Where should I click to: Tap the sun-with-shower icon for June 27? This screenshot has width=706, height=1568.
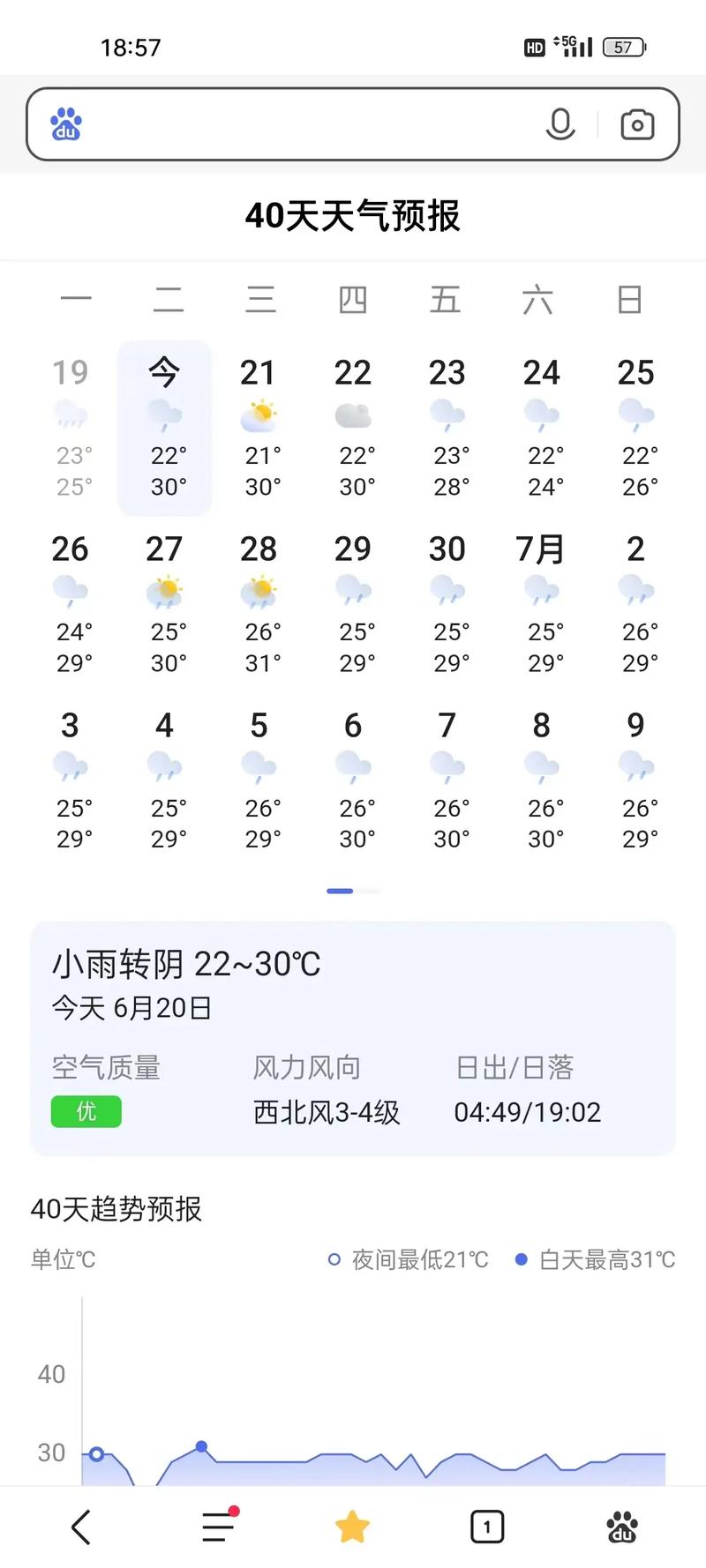click(164, 591)
